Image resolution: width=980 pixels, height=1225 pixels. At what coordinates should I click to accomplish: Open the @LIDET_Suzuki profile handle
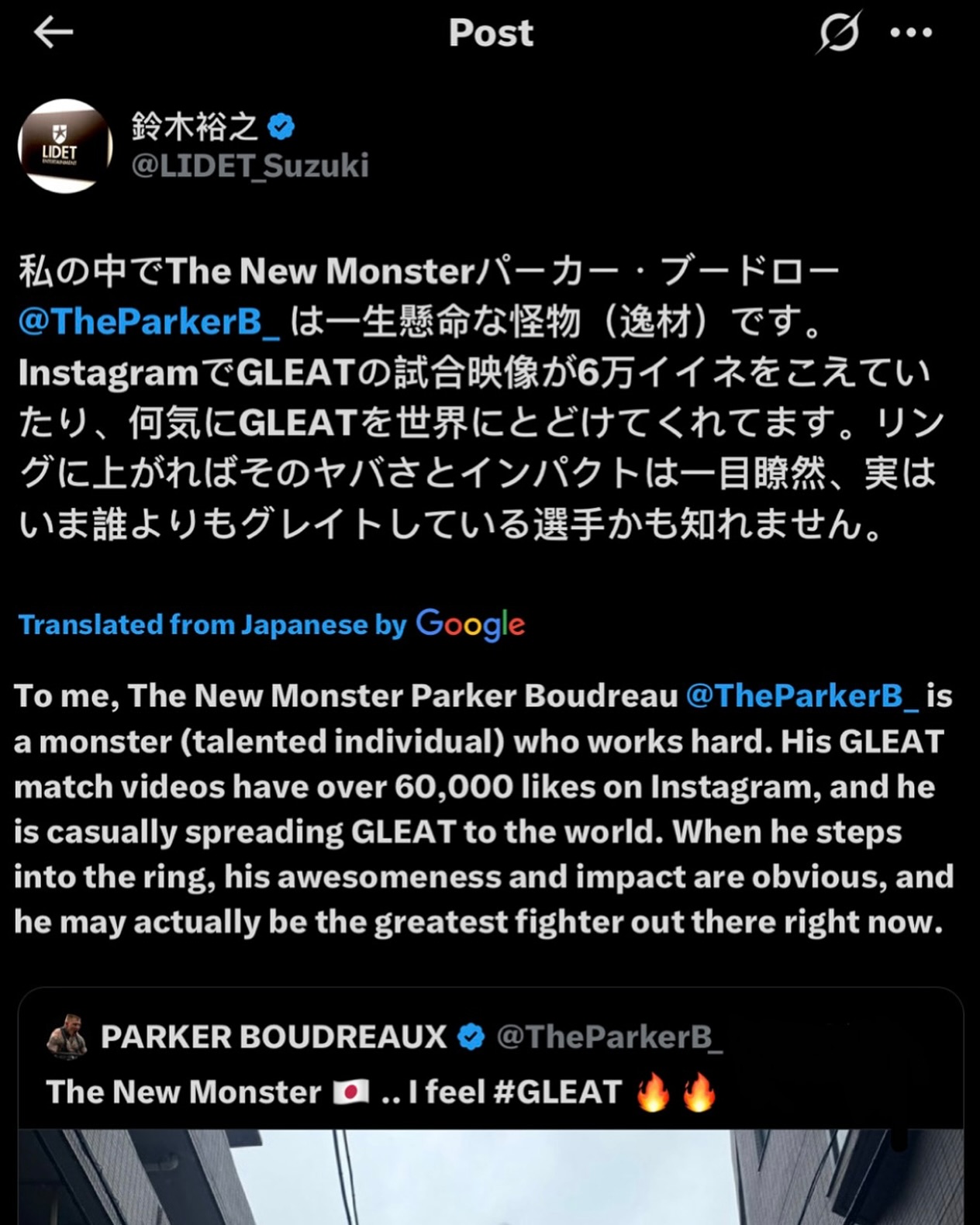(x=250, y=166)
